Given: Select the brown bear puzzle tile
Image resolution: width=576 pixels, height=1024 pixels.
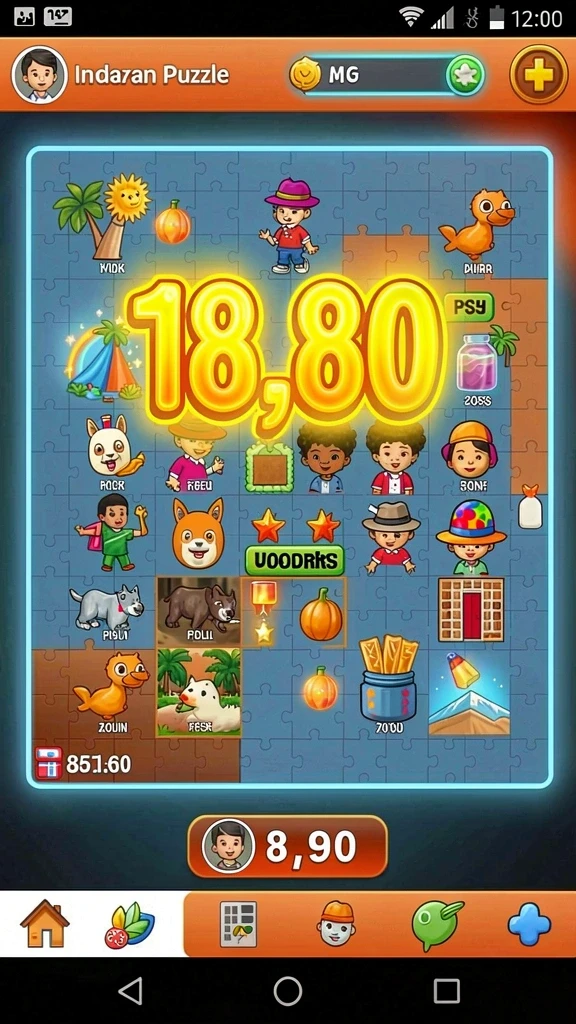Looking at the screenshot, I should [x=199, y=612].
